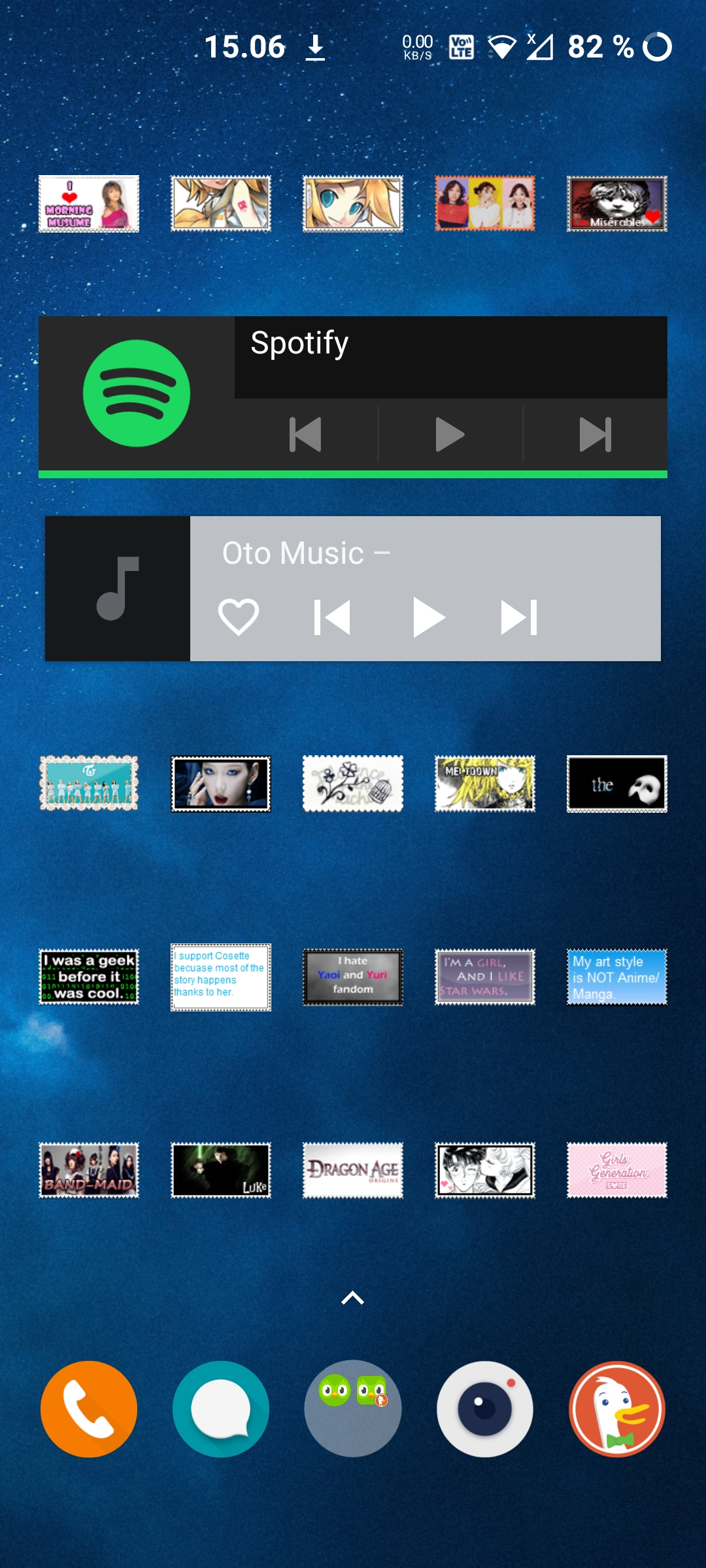Image resolution: width=706 pixels, height=1568 pixels.
Task: Skip to next track in Spotify widget
Action: point(595,434)
